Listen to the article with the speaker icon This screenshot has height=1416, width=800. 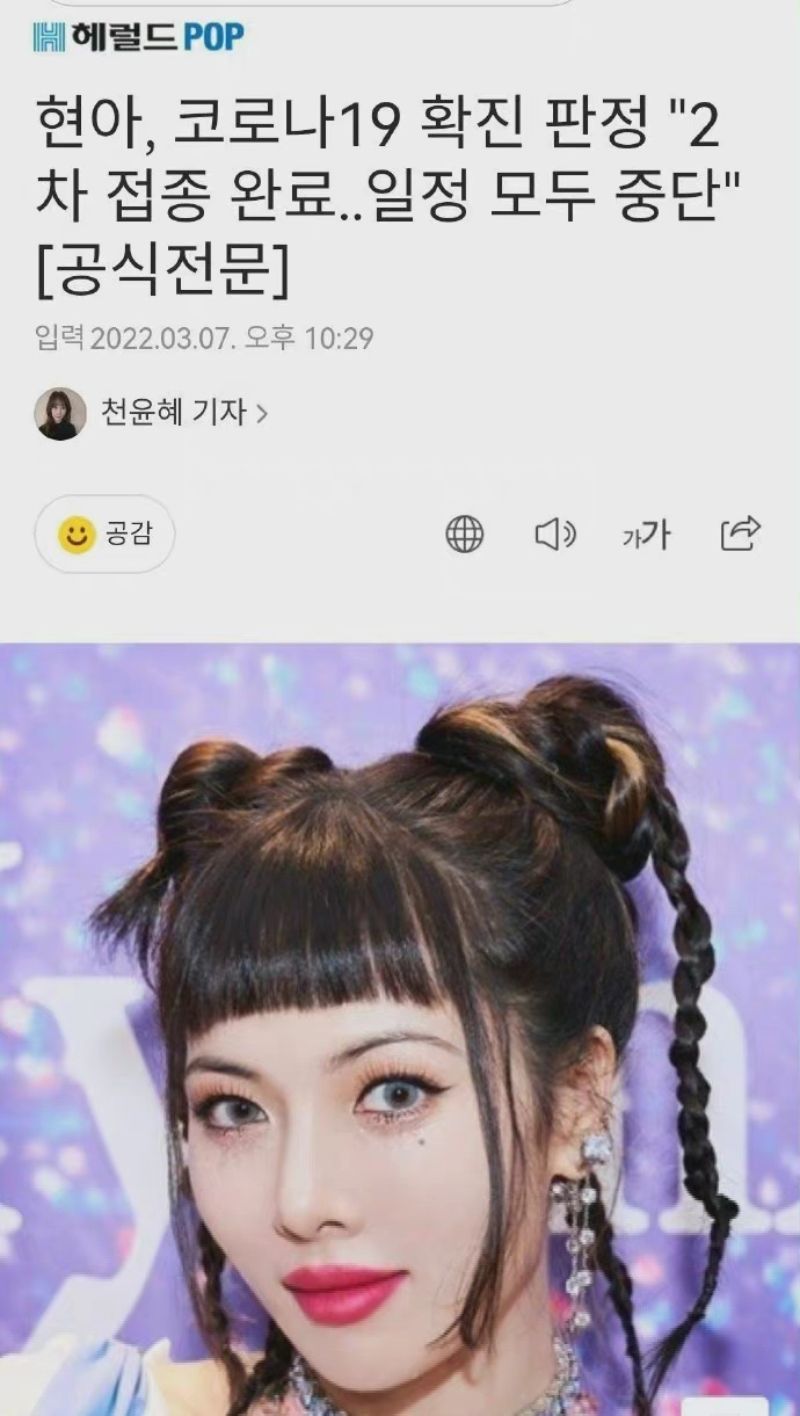(555, 535)
